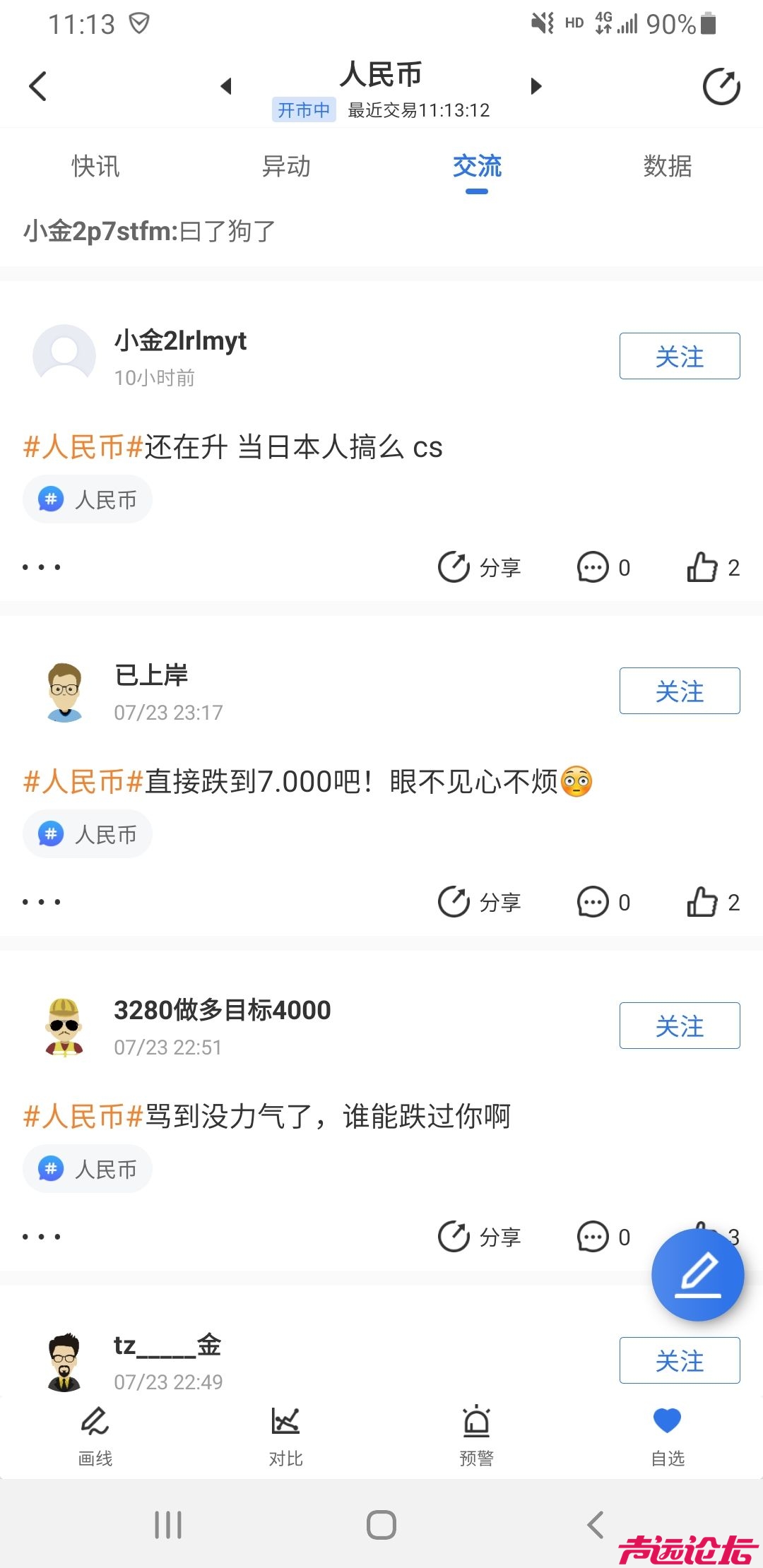The image size is (763, 1568).
Task: Switch to the 快讯 tab
Action: [x=95, y=167]
